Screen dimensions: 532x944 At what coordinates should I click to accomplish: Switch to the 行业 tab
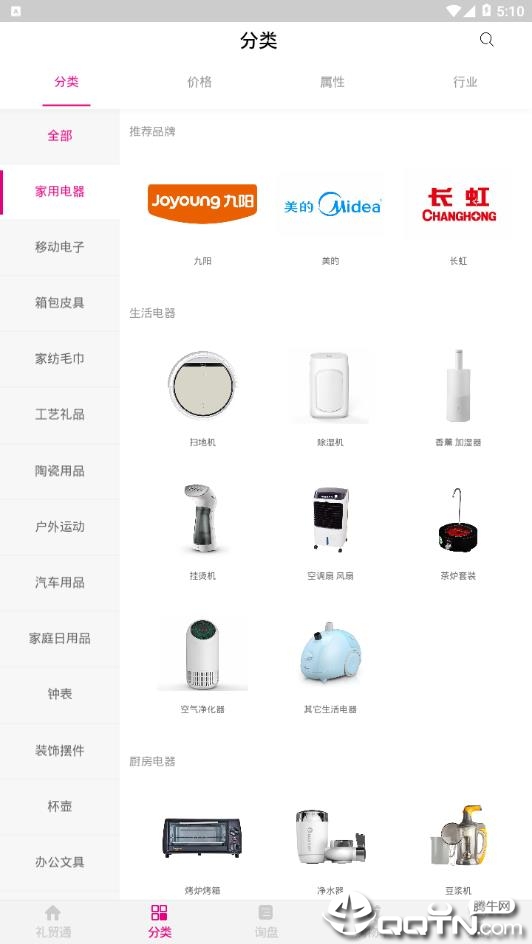465,82
